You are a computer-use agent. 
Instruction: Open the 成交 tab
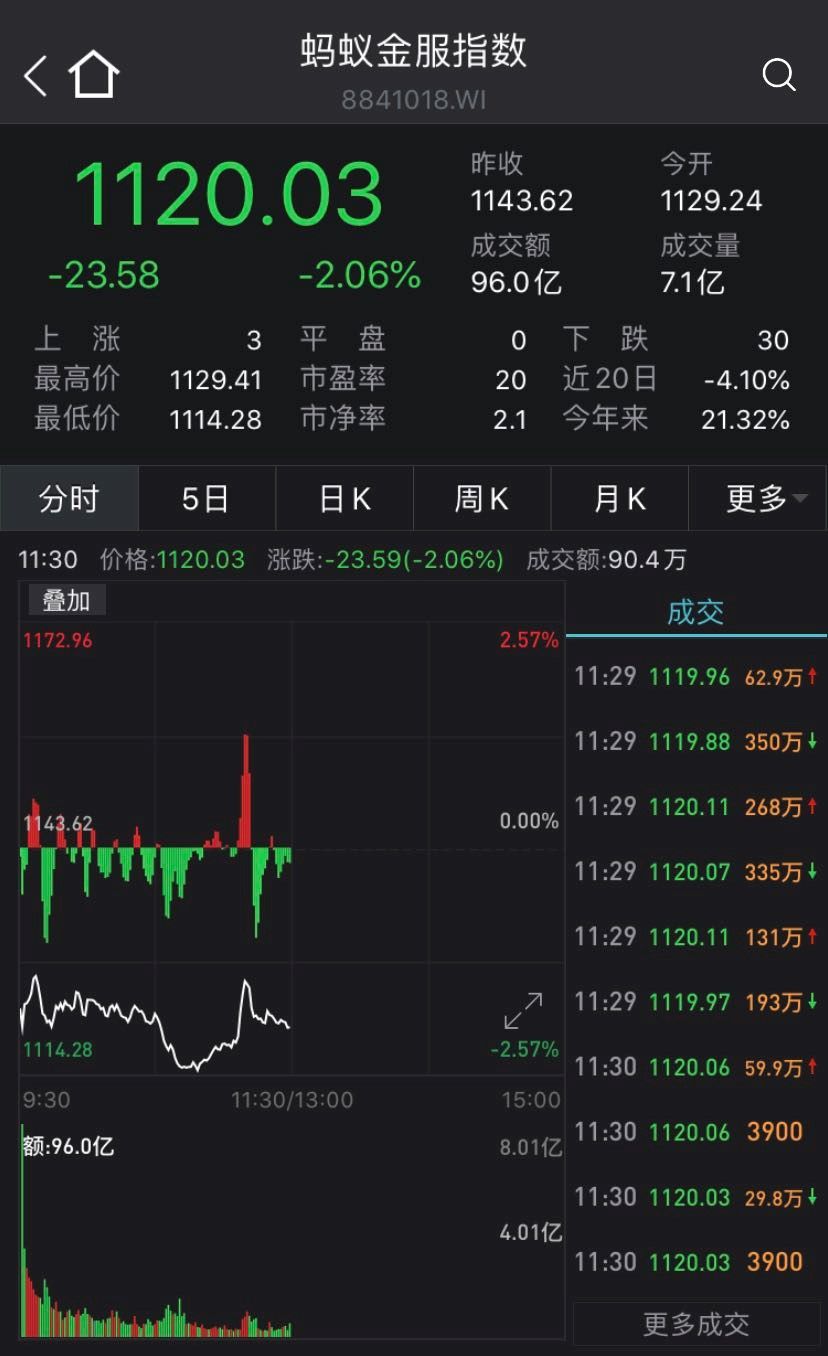(x=695, y=612)
